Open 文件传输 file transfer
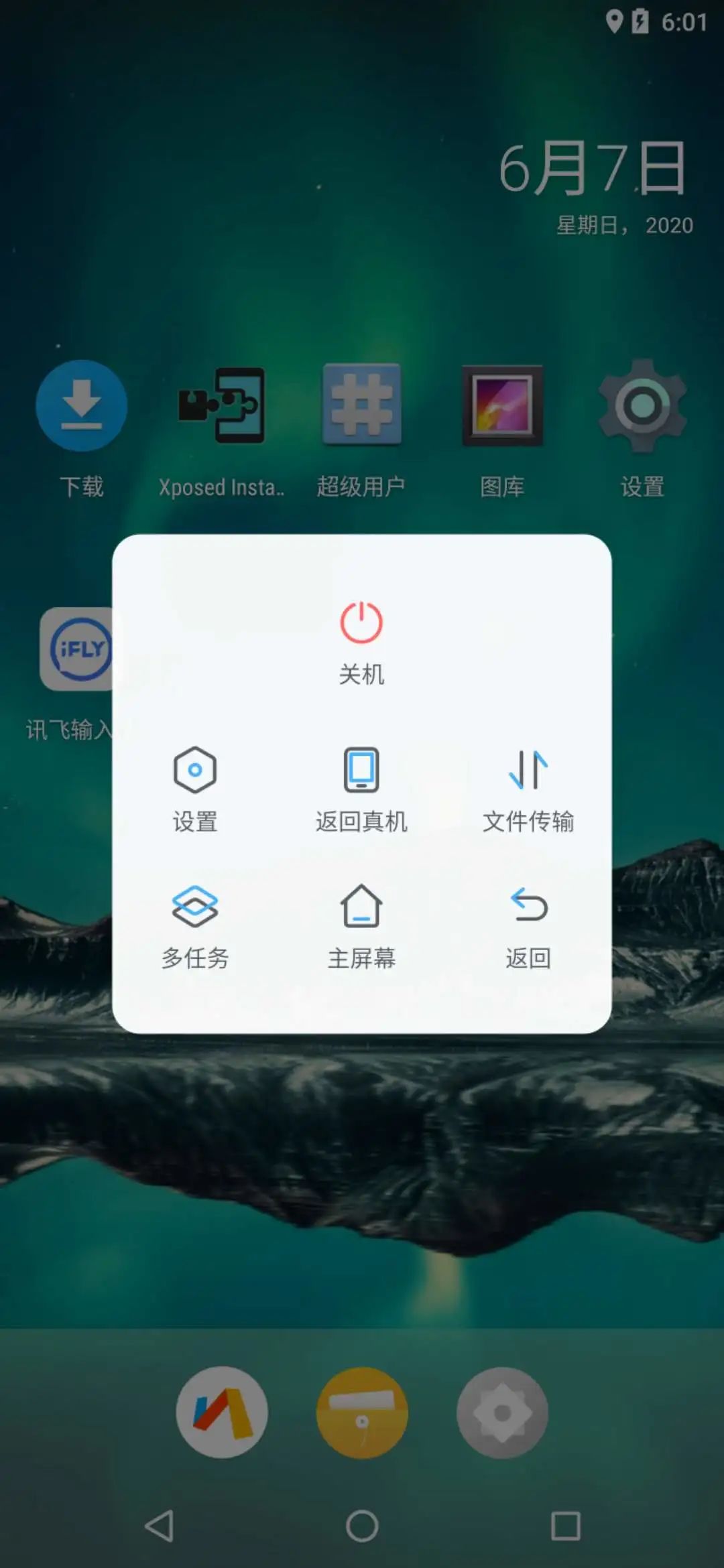This screenshot has height=1568, width=724. point(528,789)
